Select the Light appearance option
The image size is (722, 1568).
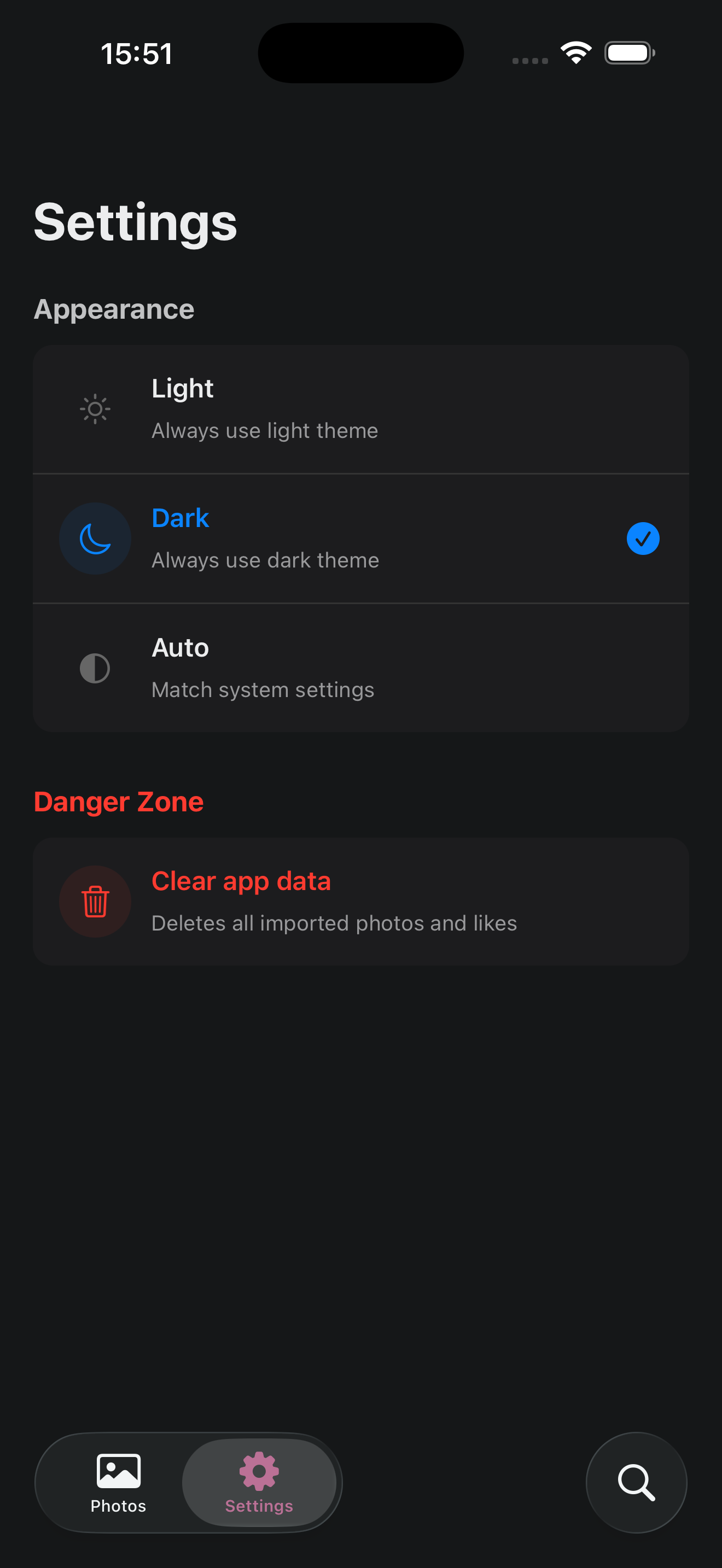(361, 408)
